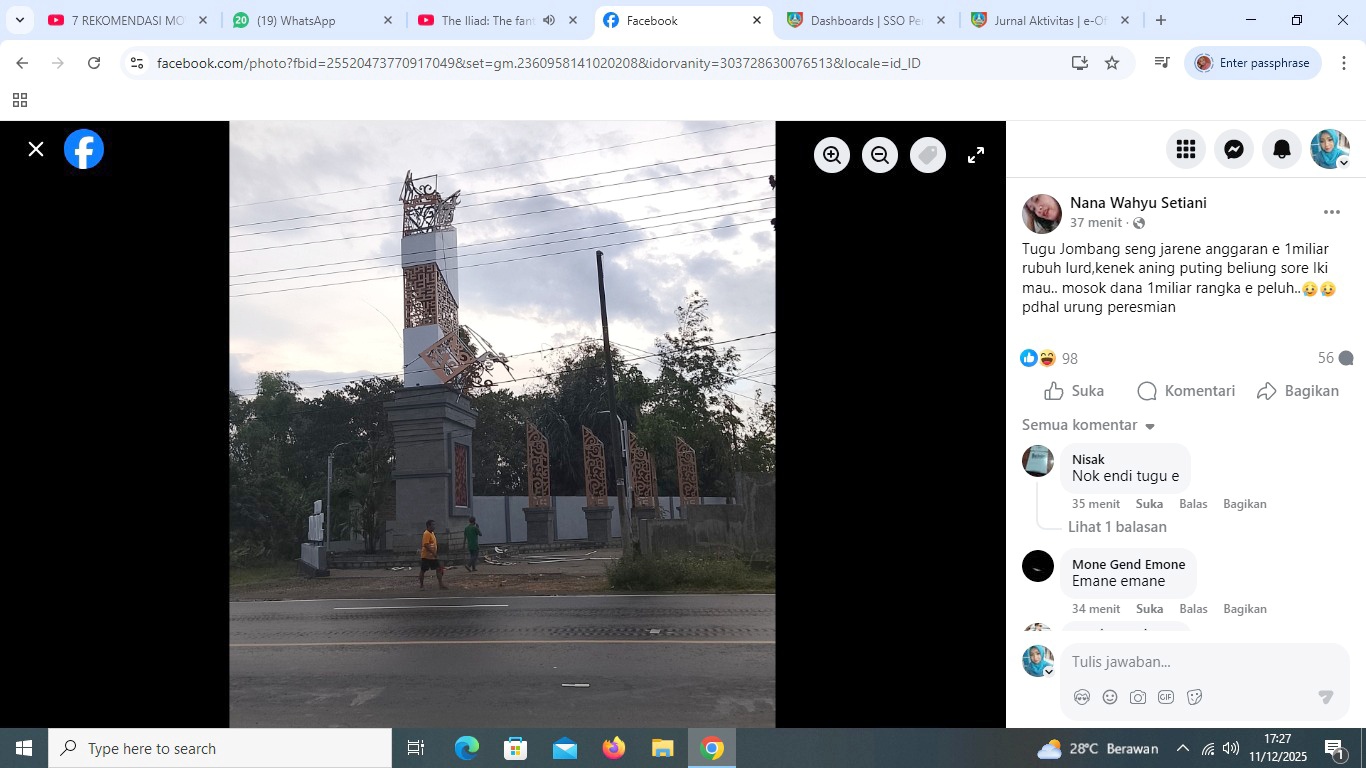Share the post with Bagikan
This screenshot has height=768, width=1366.
[1298, 391]
